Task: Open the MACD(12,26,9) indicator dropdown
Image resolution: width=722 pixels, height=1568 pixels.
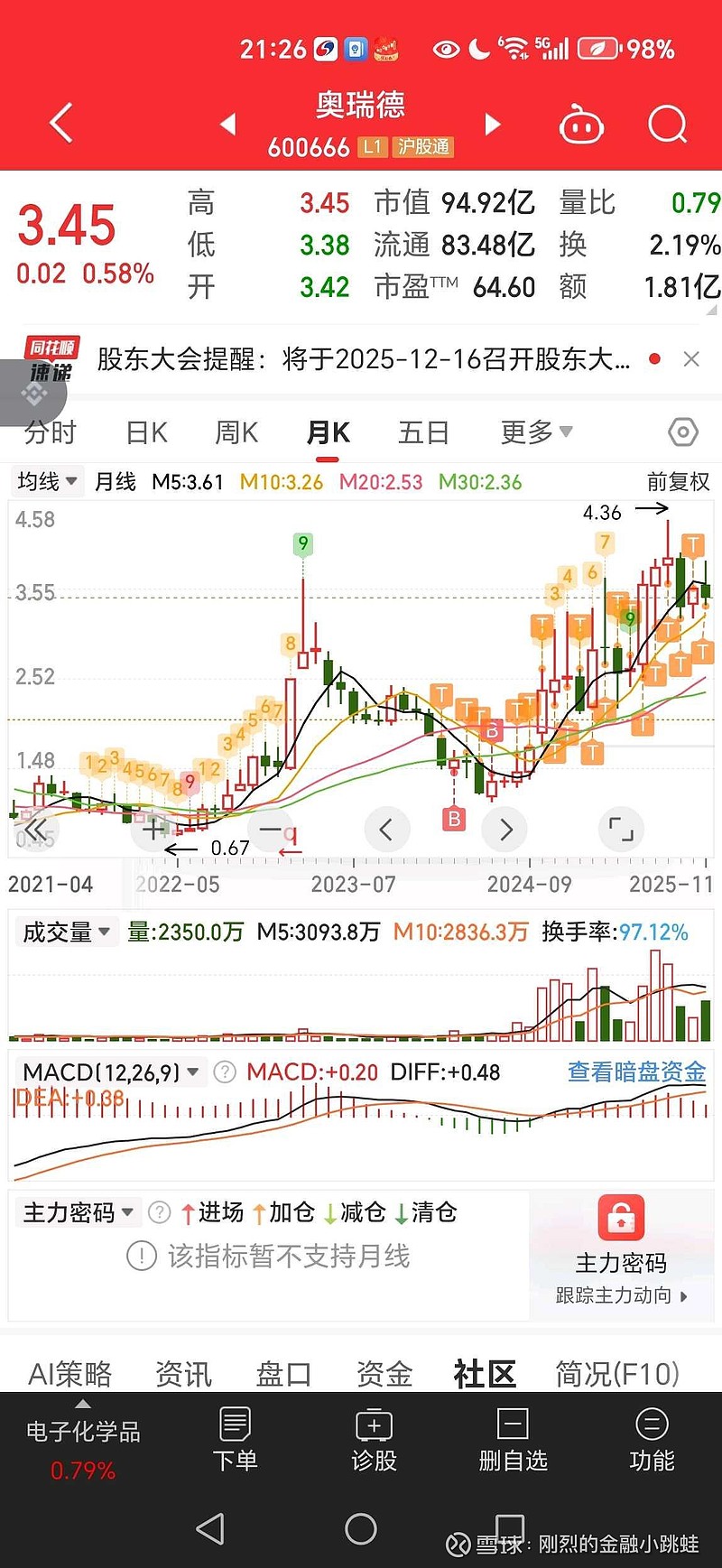Action: [108, 1072]
